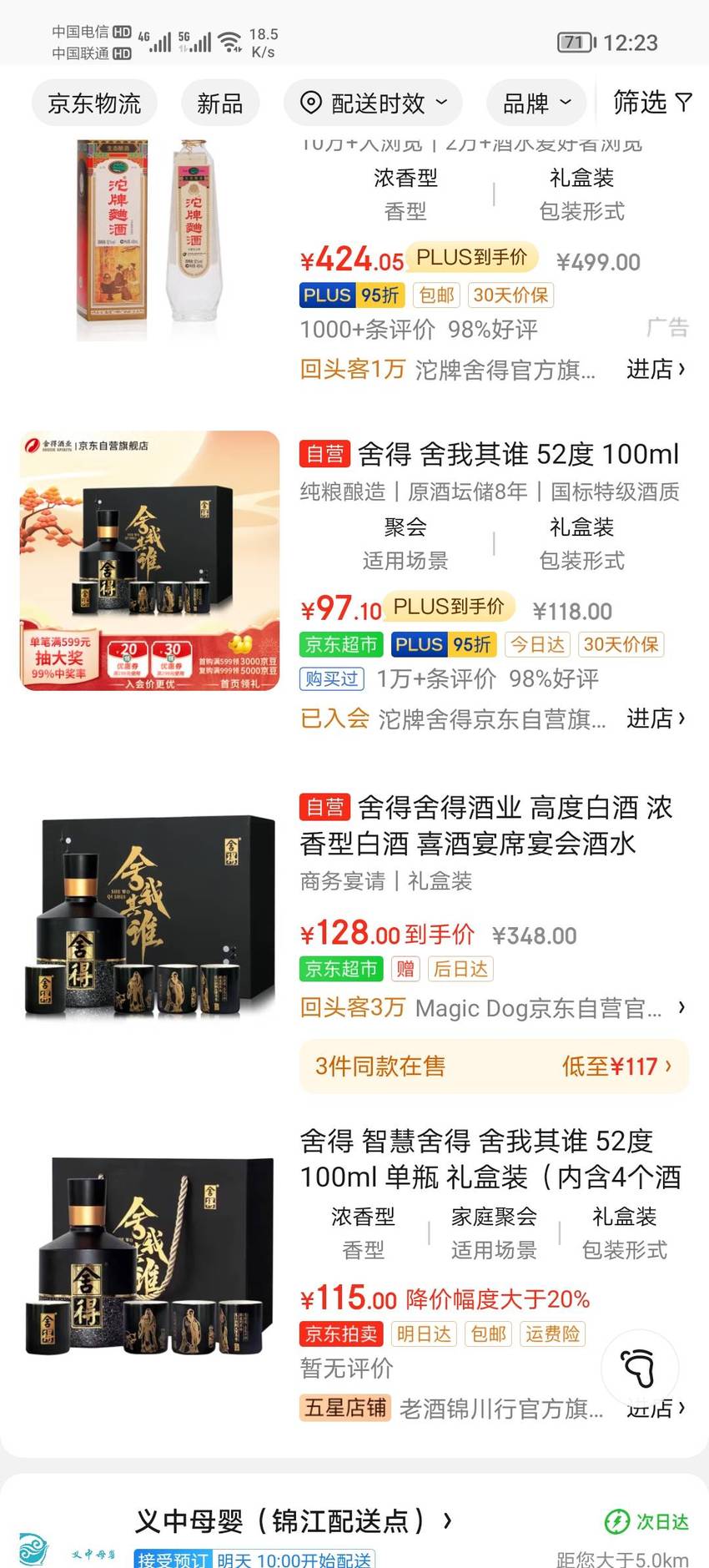Enter the 沱牌舍得京东自营旗舰店 store via 进店
Screen dimensions: 709x1568
pyautogui.click(x=656, y=718)
